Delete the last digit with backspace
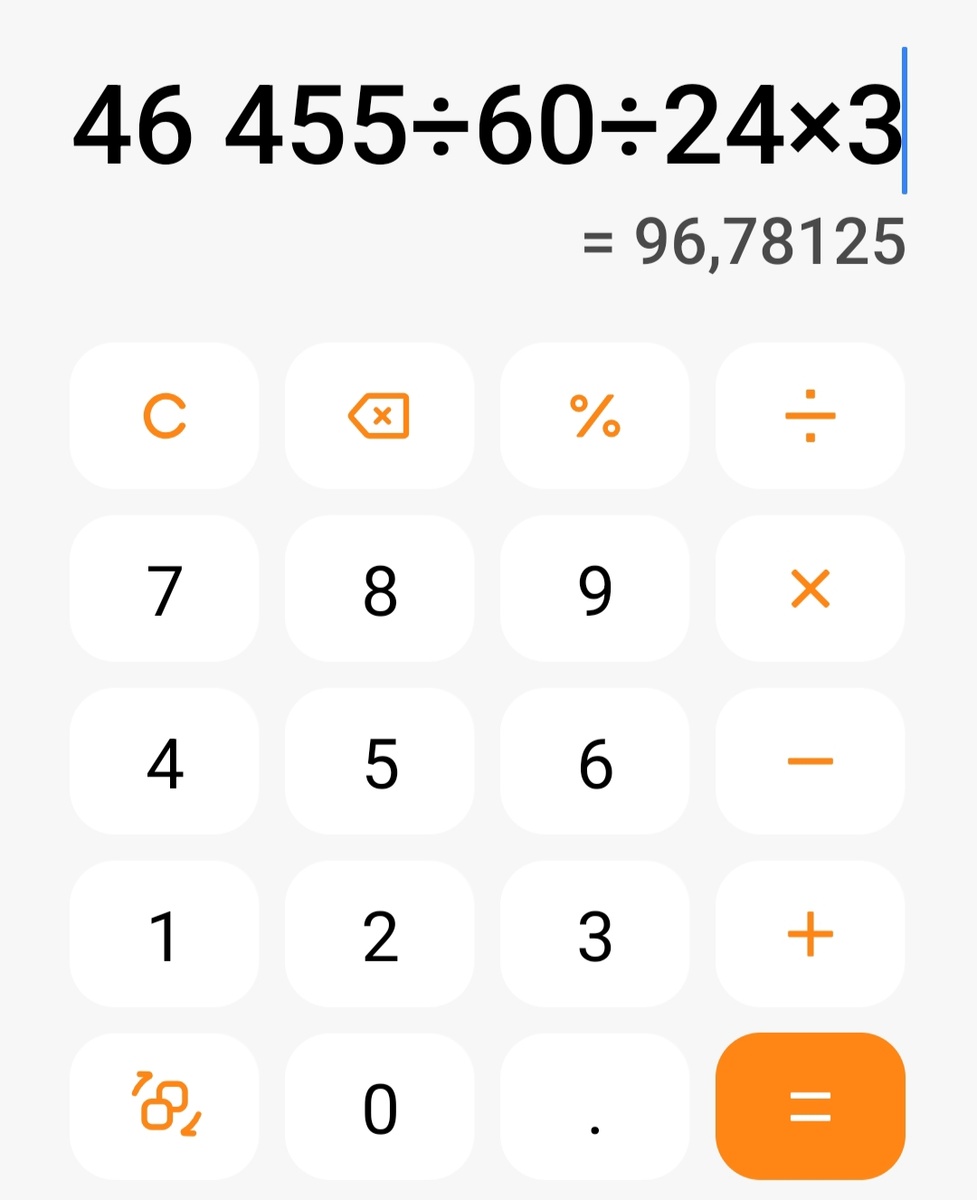This screenshot has width=977, height=1200. pyautogui.click(x=379, y=415)
